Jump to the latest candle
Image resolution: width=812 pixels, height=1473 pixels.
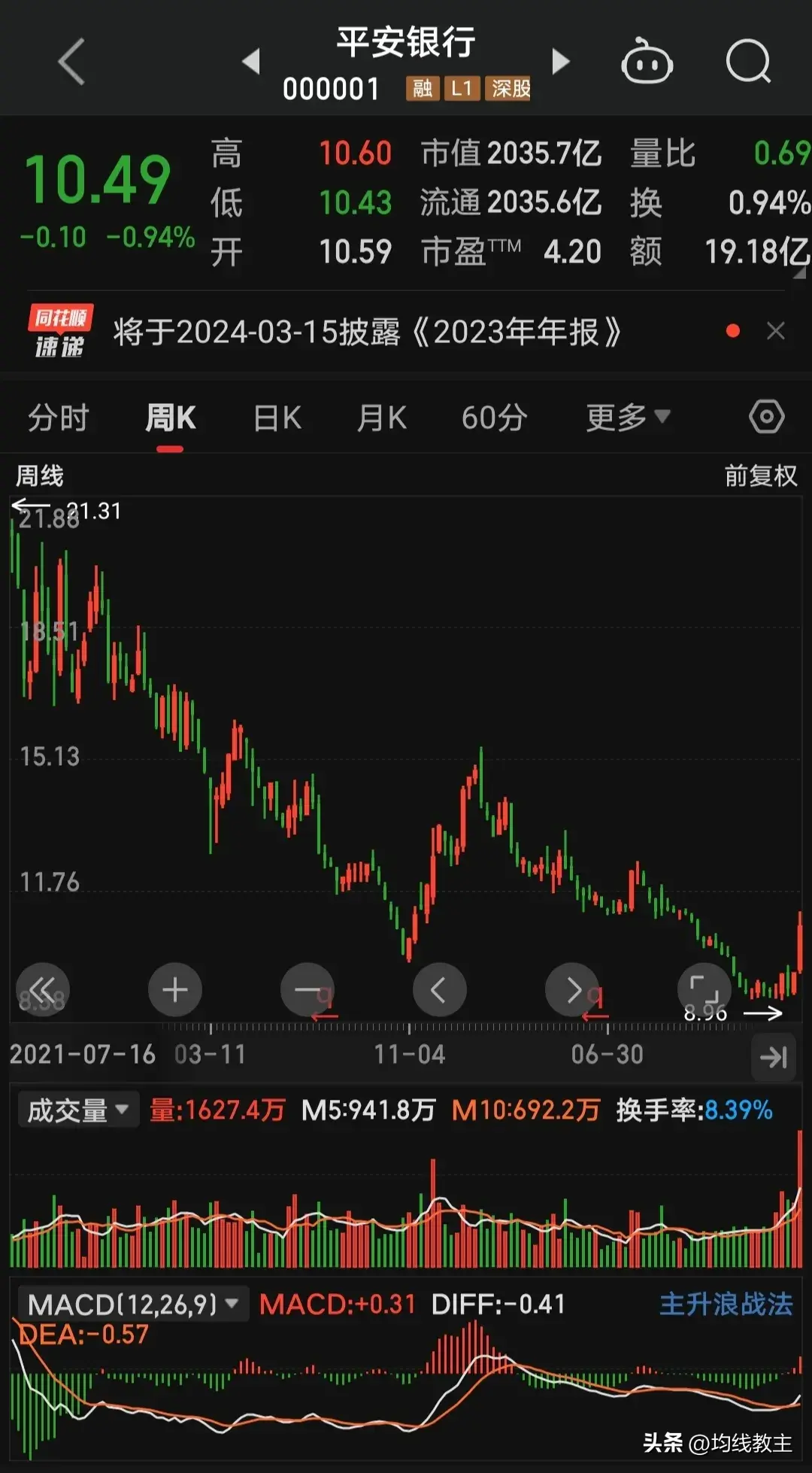773,1057
